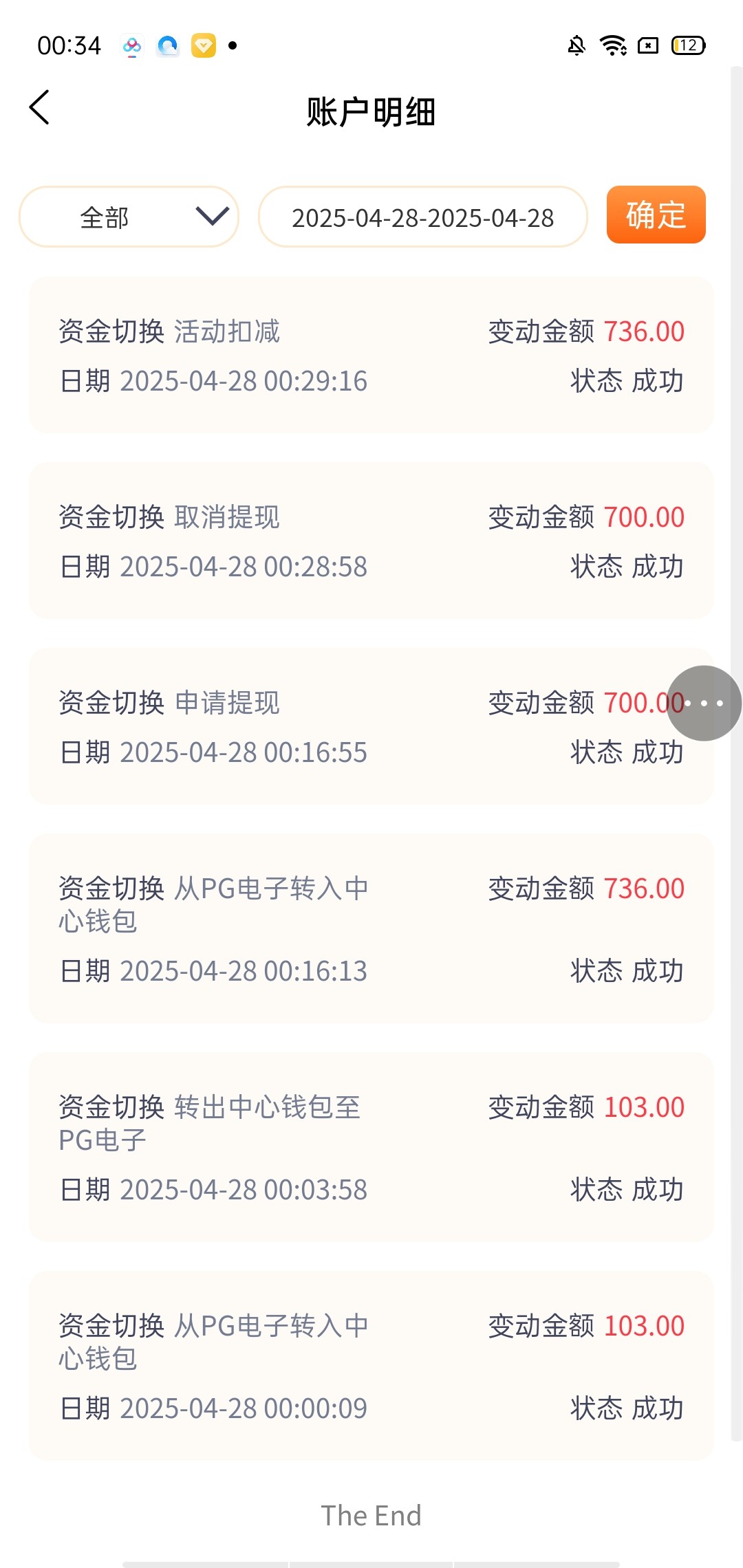
Task: Confirm the filter with 确定 button
Action: pyautogui.click(x=656, y=215)
